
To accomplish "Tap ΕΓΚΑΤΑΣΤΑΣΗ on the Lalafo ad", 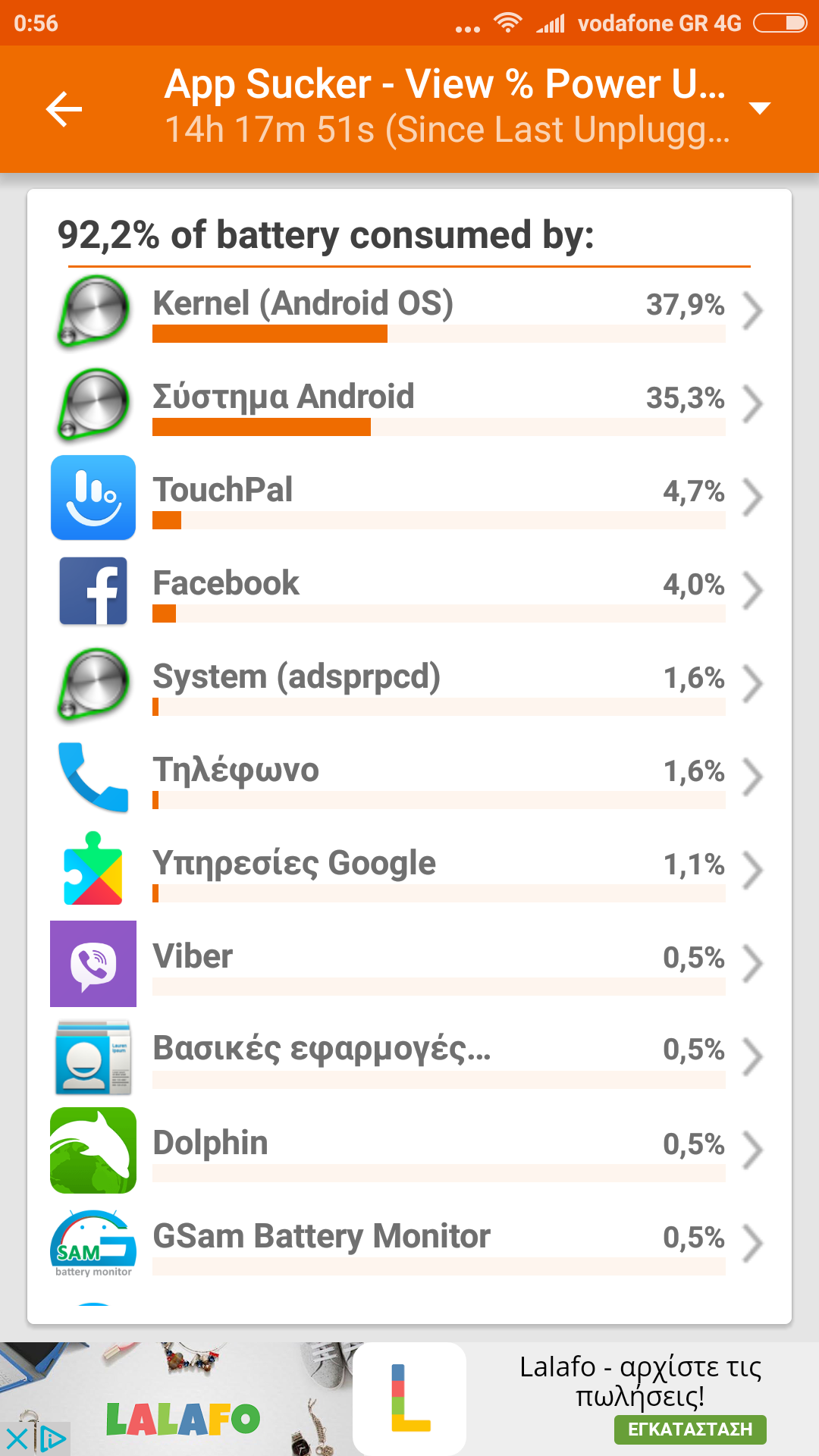I will click(689, 1429).
